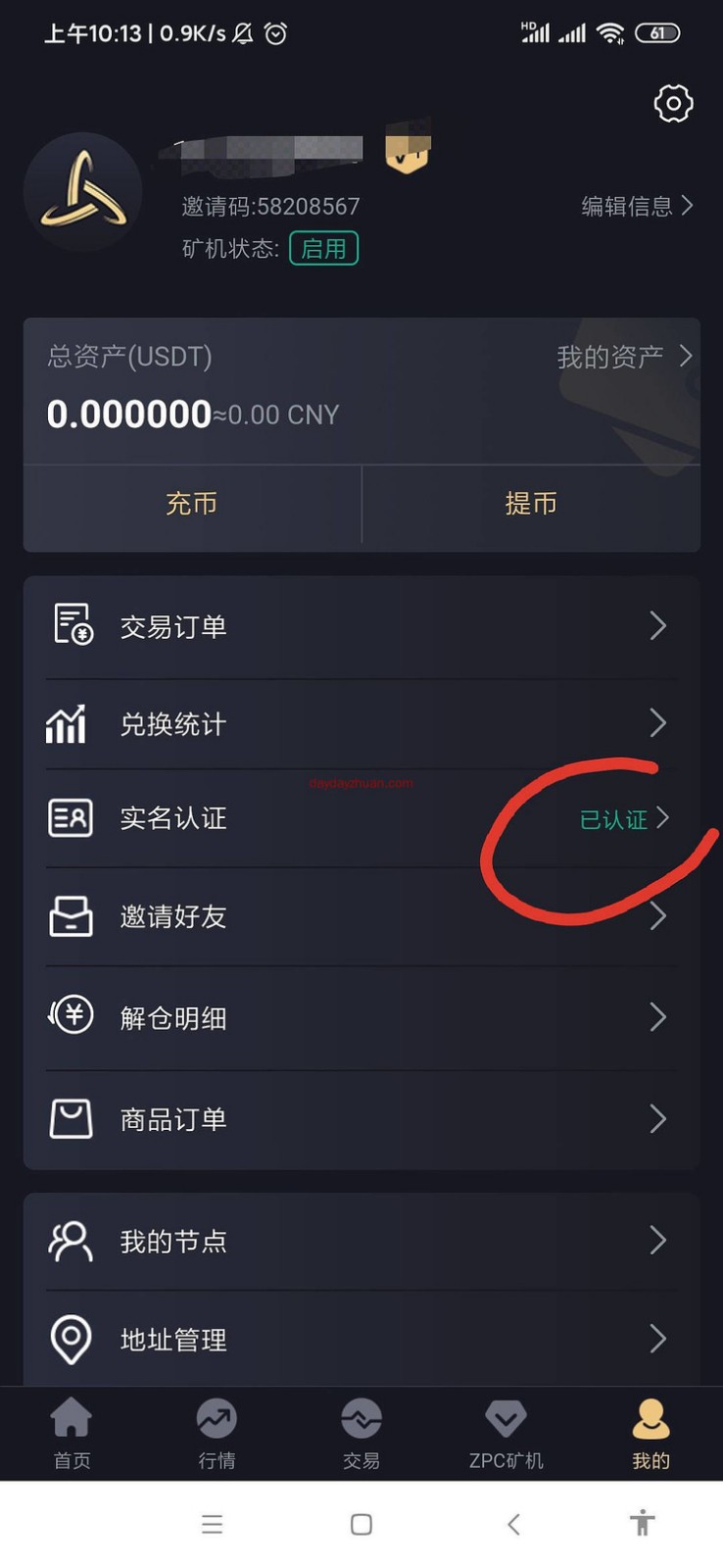Switch to the 行情 market tab
Image resolution: width=723 pixels, height=1568 pixels.
click(x=217, y=1433)
